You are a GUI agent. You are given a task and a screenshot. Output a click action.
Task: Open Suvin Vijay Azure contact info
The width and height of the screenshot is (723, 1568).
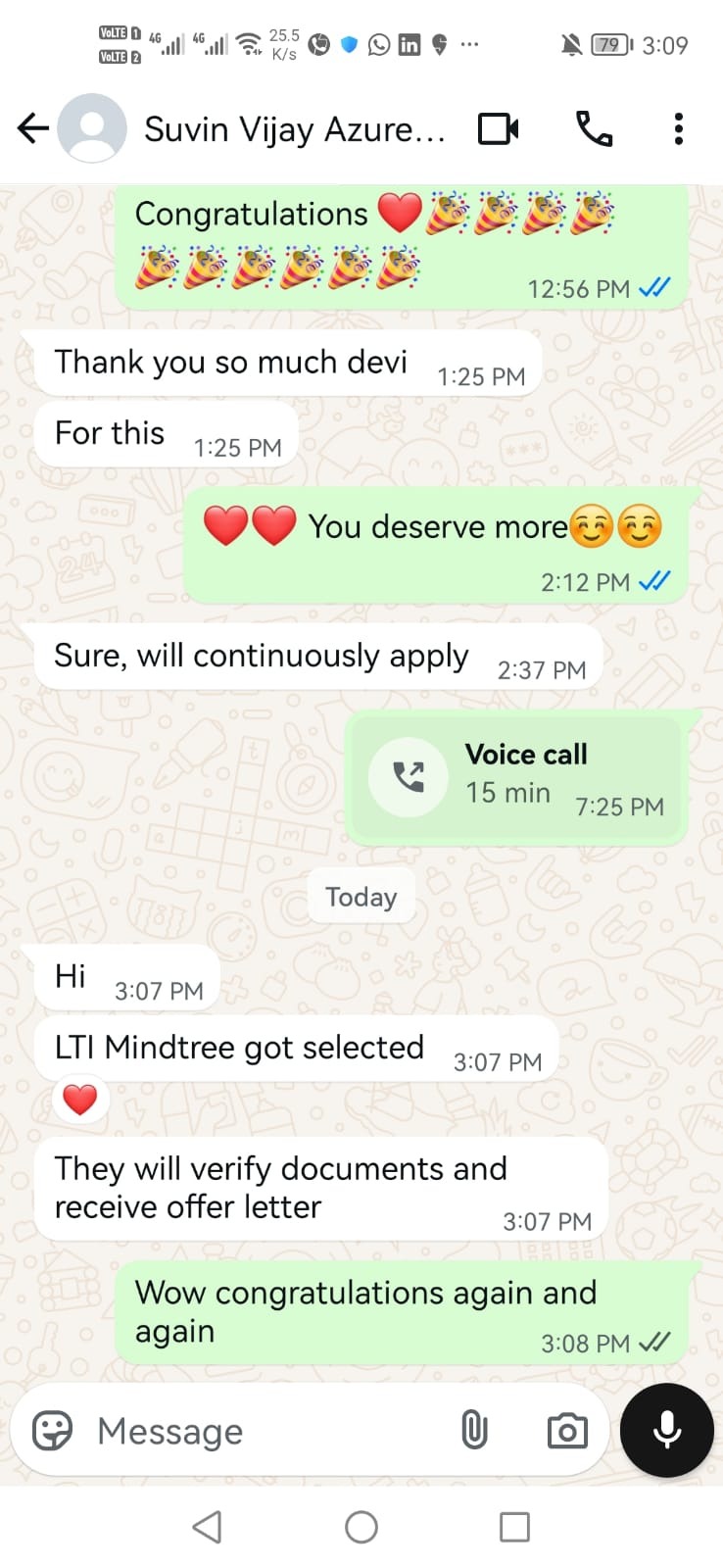(x=294, y=129)
